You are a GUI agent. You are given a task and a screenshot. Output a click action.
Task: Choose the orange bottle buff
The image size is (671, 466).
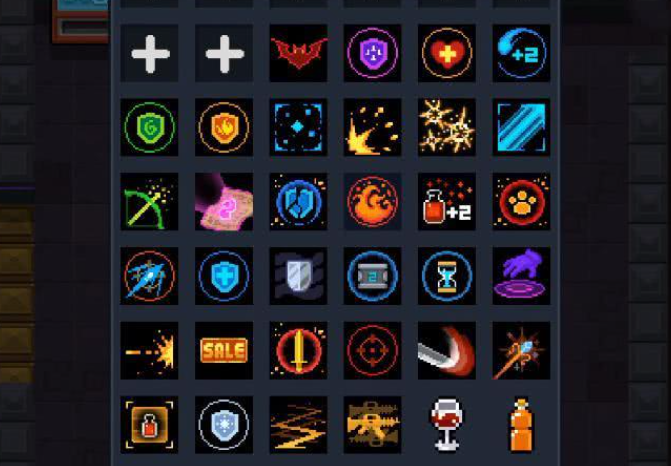(x=521, y=424)
